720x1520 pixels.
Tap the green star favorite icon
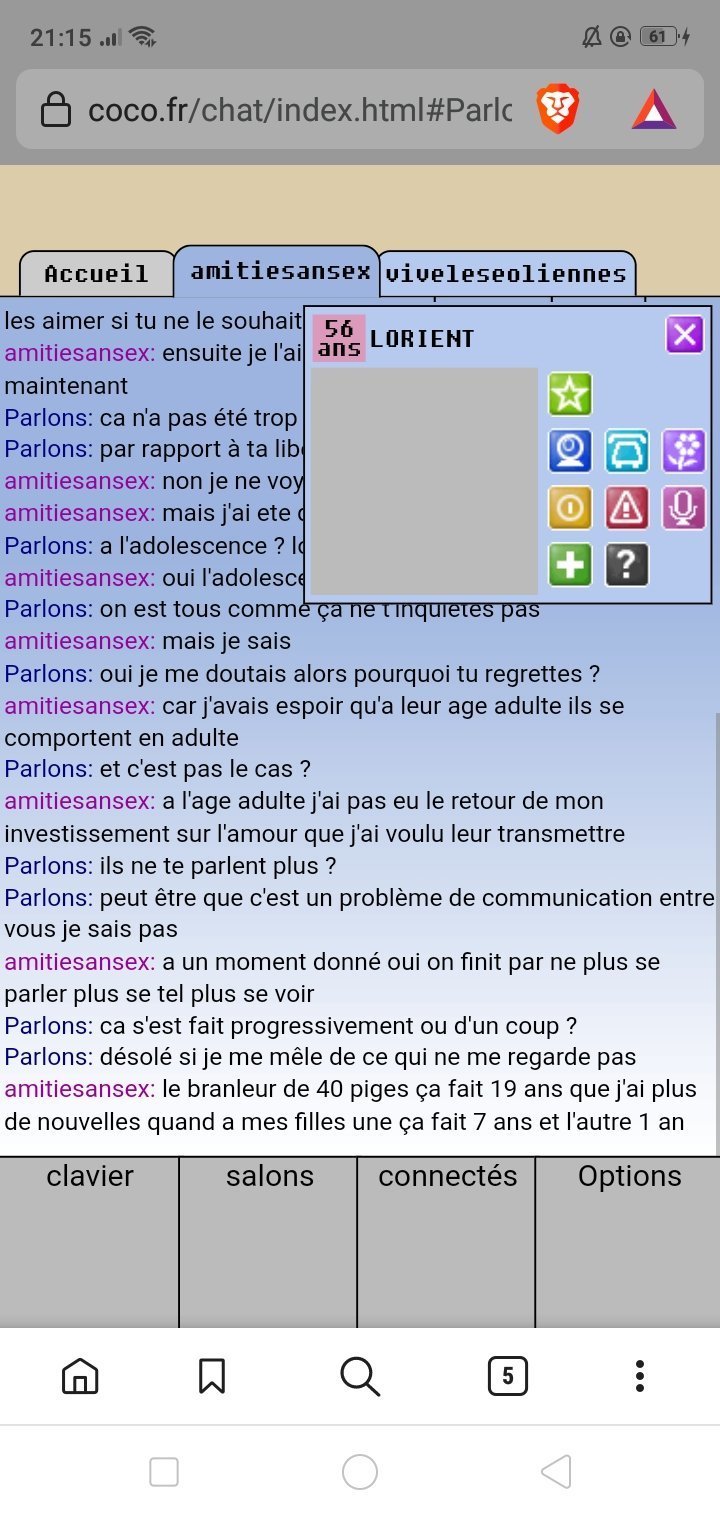(x=570, y=394)
